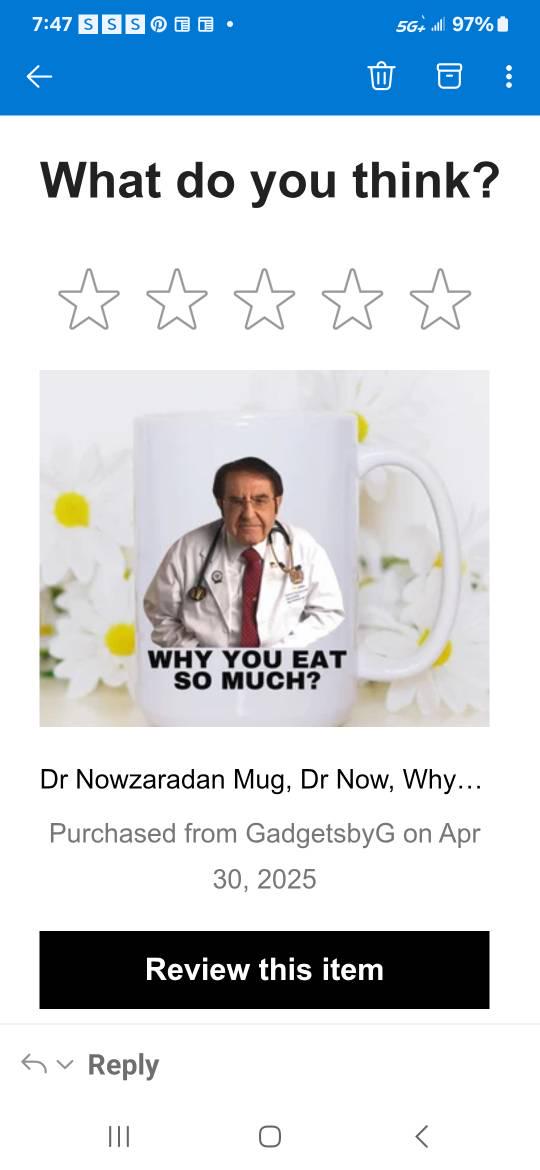540x1170 pixels.
Task: Choose the fourth star rating
Action: pyautogui.click(x=353, y=299)
